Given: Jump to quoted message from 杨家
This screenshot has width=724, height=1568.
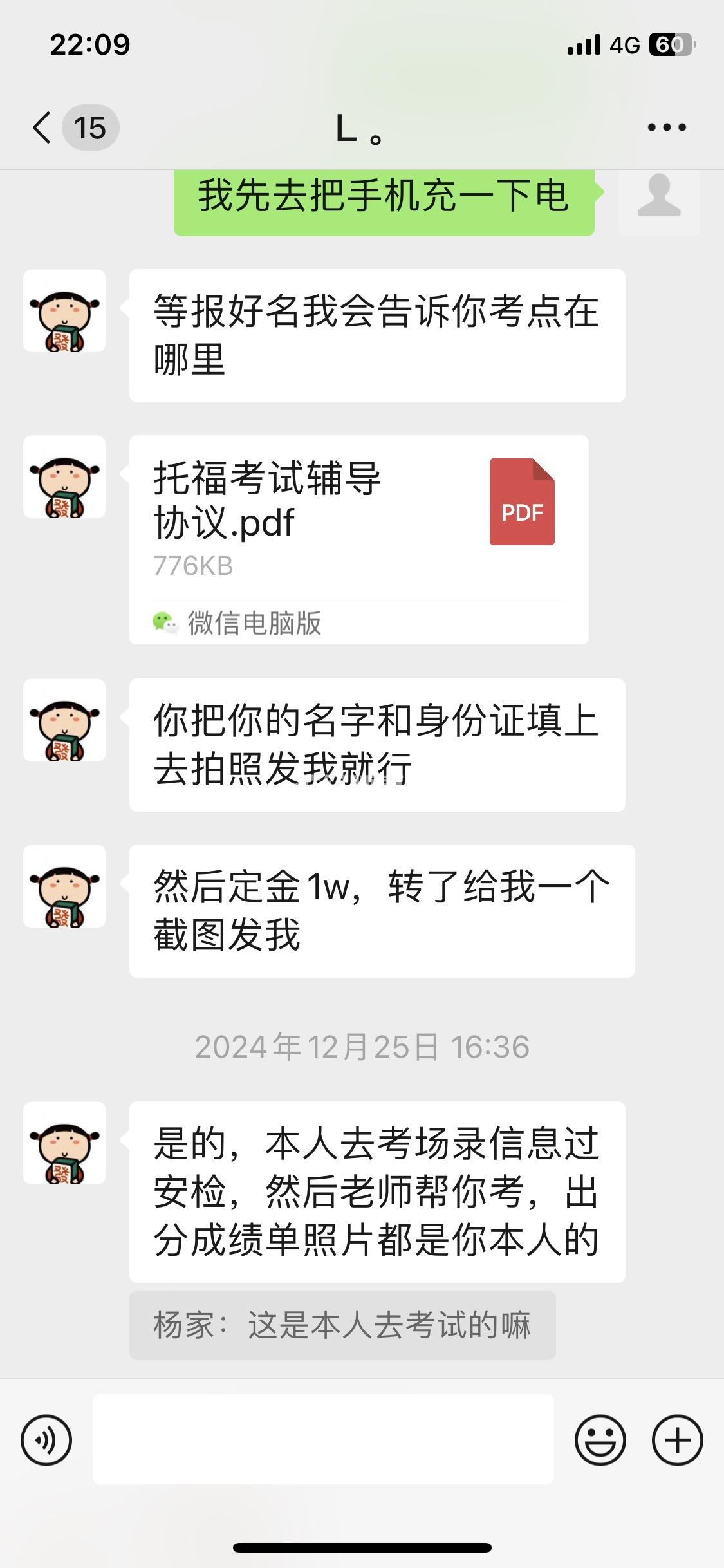Looking at the screenshot, I should [x=342, y=1325].
